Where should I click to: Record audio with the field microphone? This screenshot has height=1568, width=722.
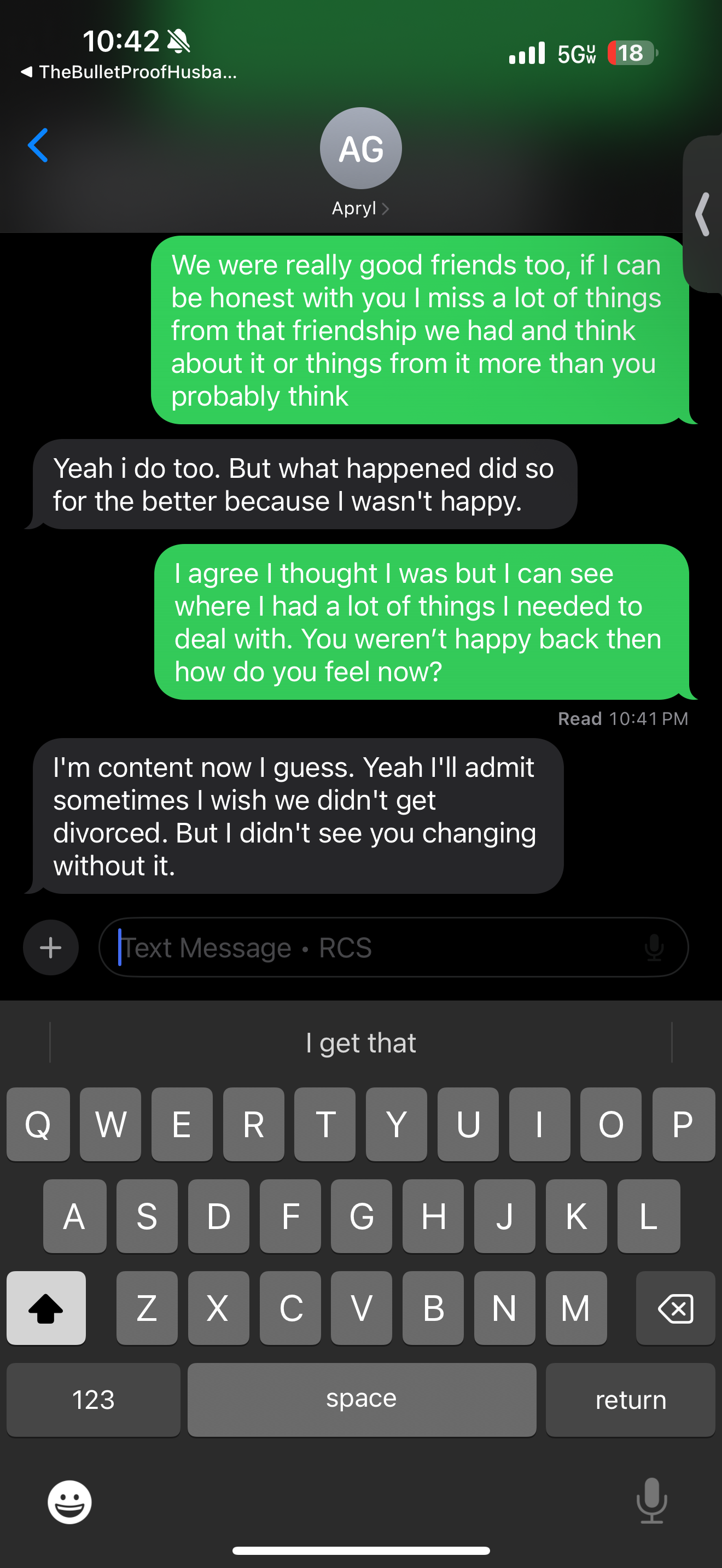pos(654,947)
